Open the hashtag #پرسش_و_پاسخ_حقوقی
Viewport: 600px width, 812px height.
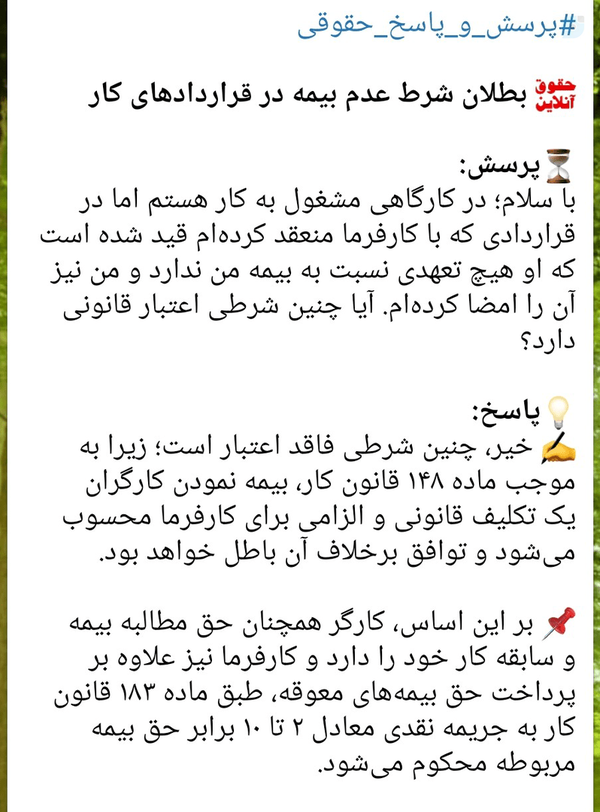coord(437,26)
